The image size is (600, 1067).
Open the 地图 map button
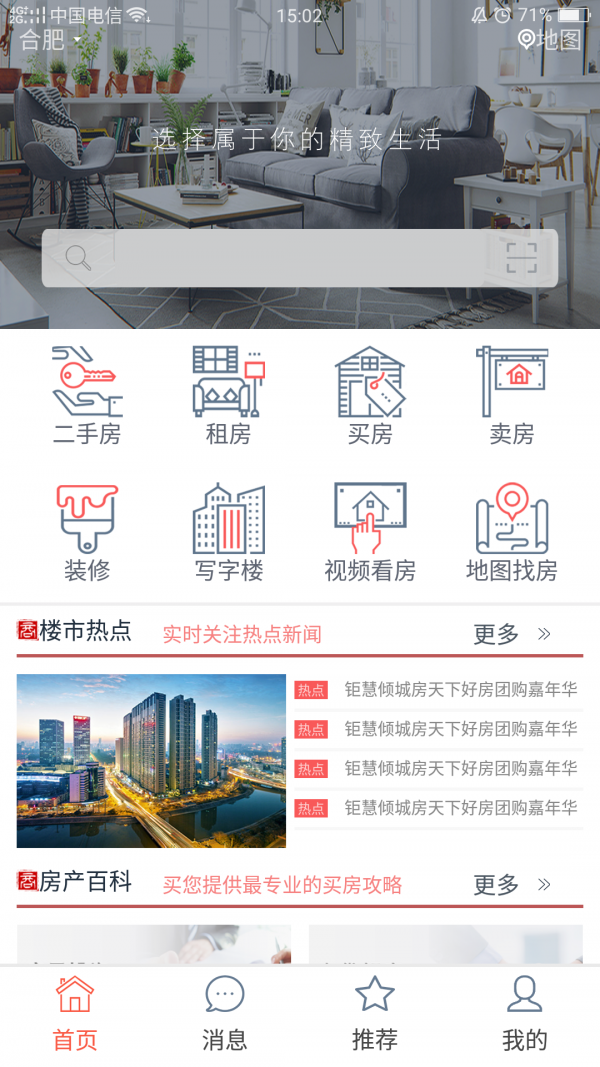pos(549,40)
